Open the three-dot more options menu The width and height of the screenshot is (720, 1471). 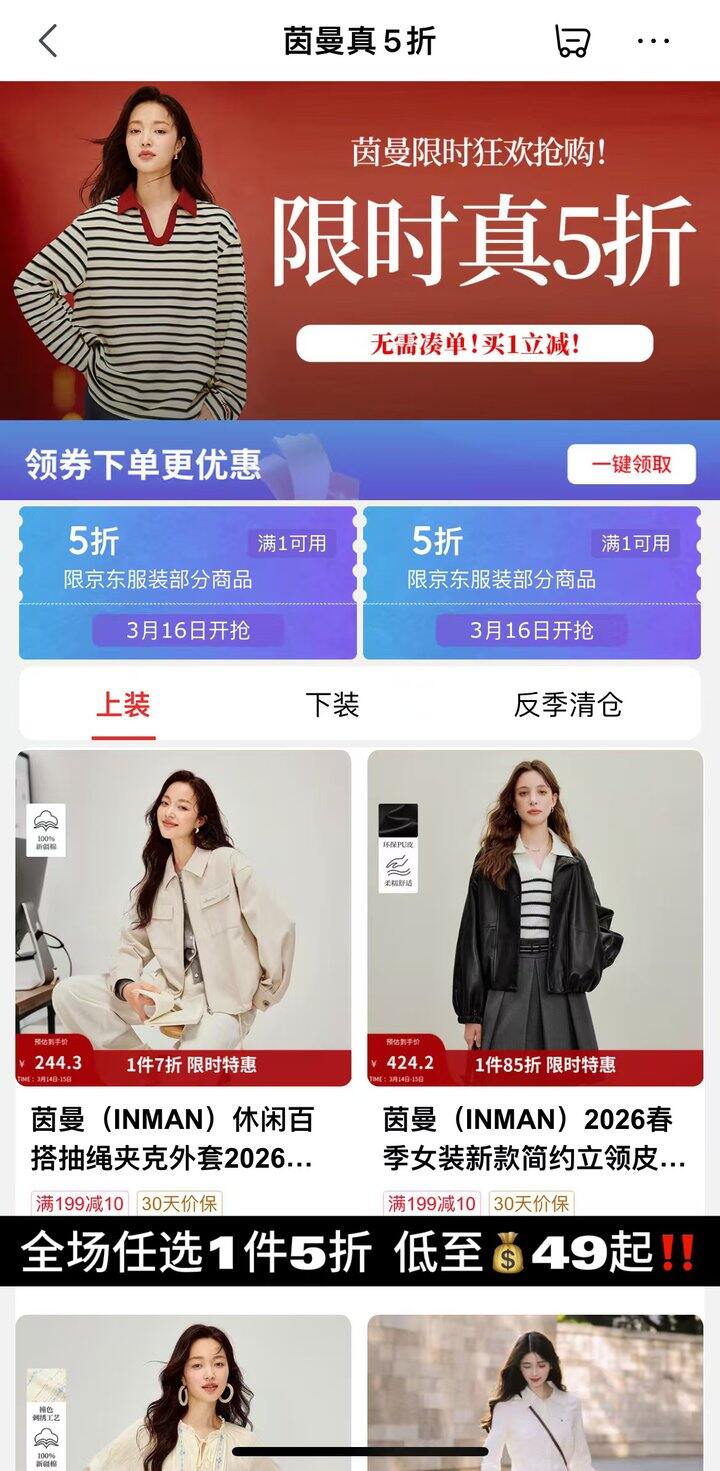[x=655, y=40]
